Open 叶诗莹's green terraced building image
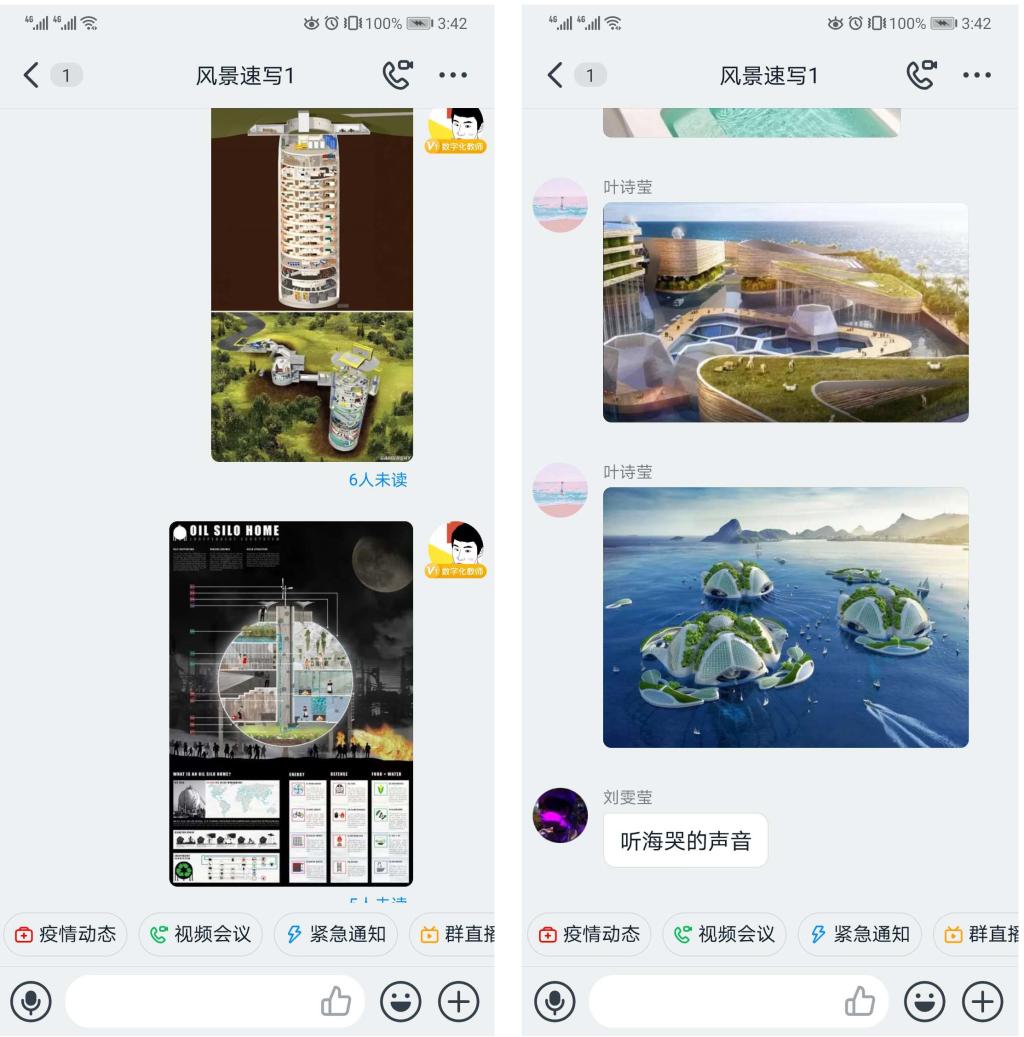1024x1037 pixels. point(785,312)
